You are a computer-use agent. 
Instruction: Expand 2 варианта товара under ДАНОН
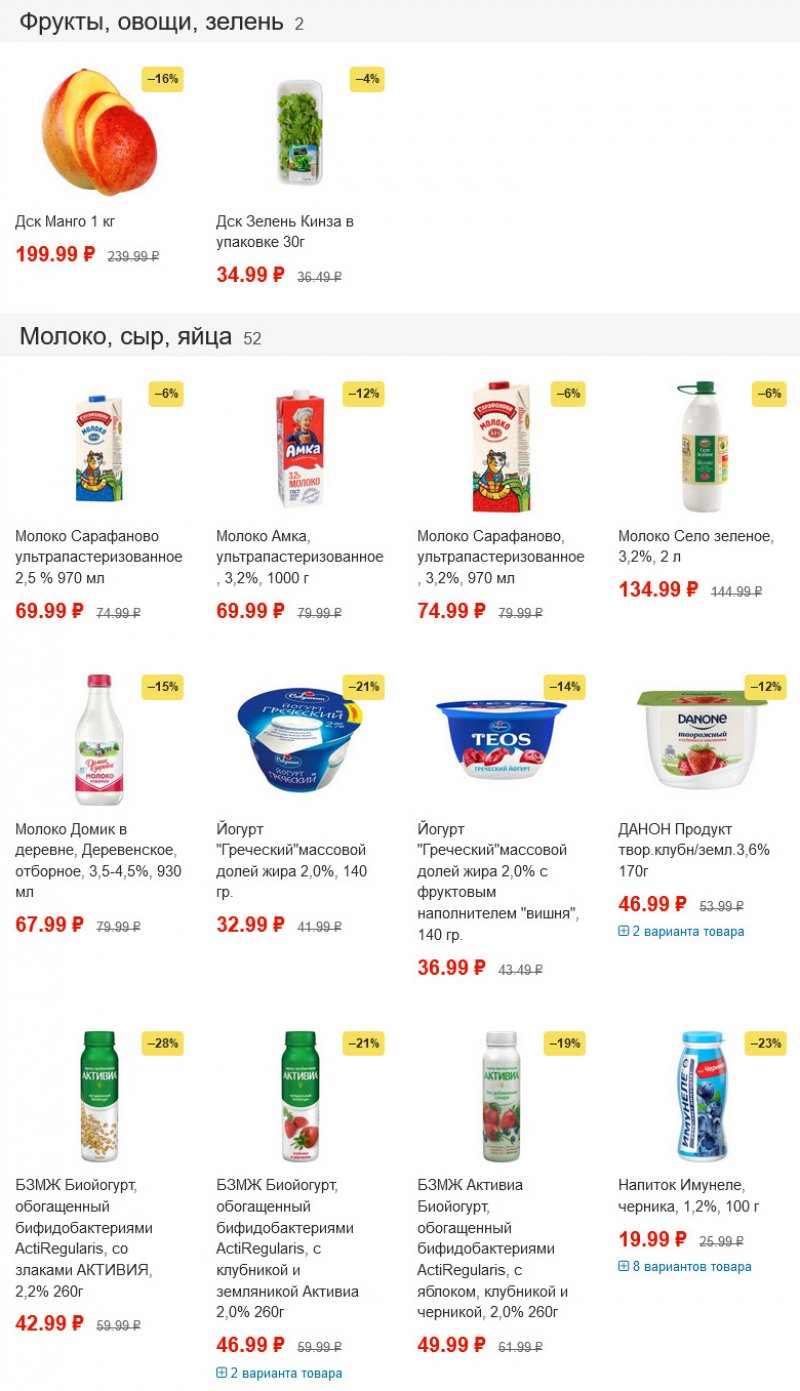pos(687,931)
